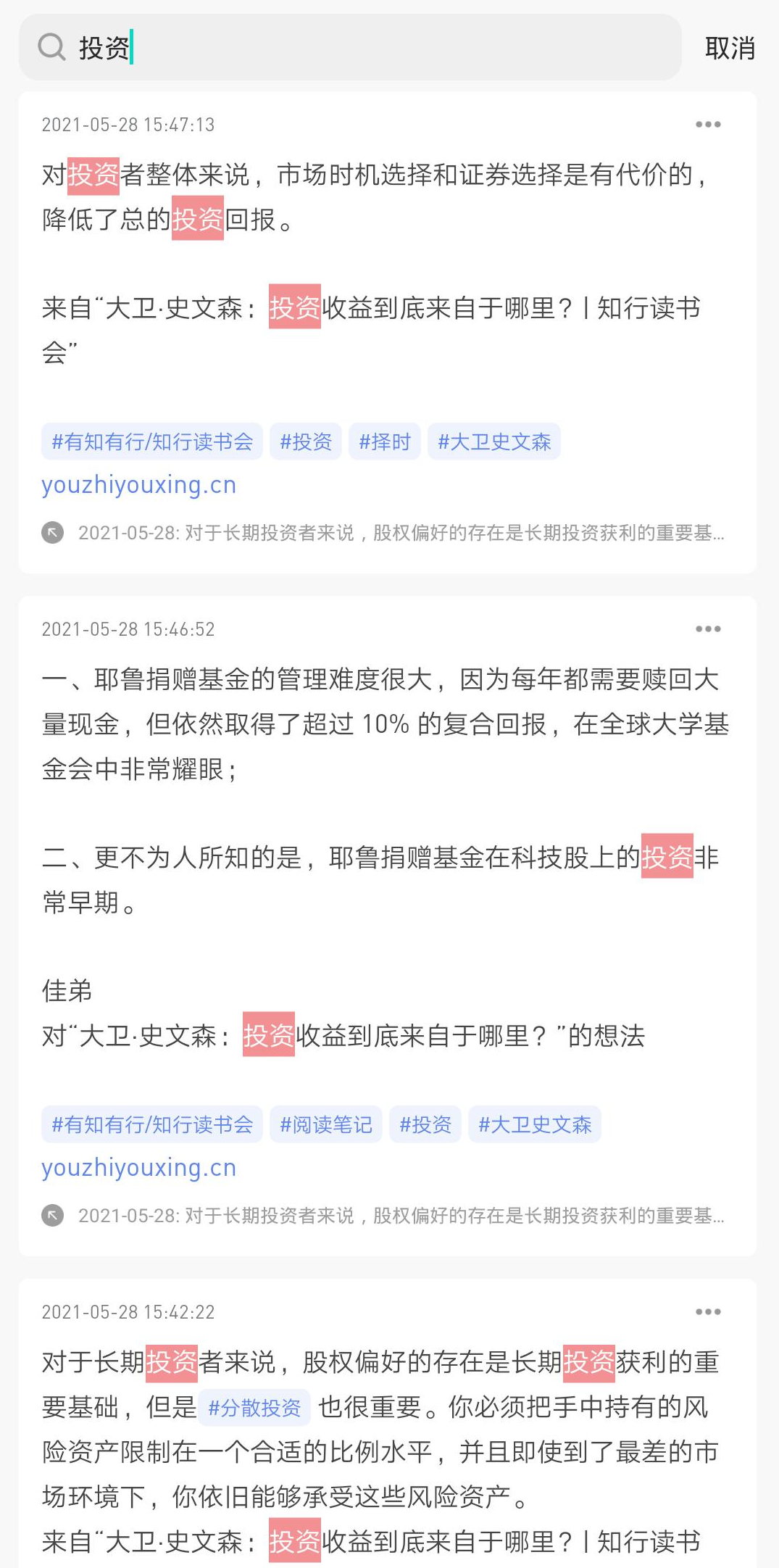Open #大卫史文森 tag in the 15:46:52 note

click(535, 1124)
